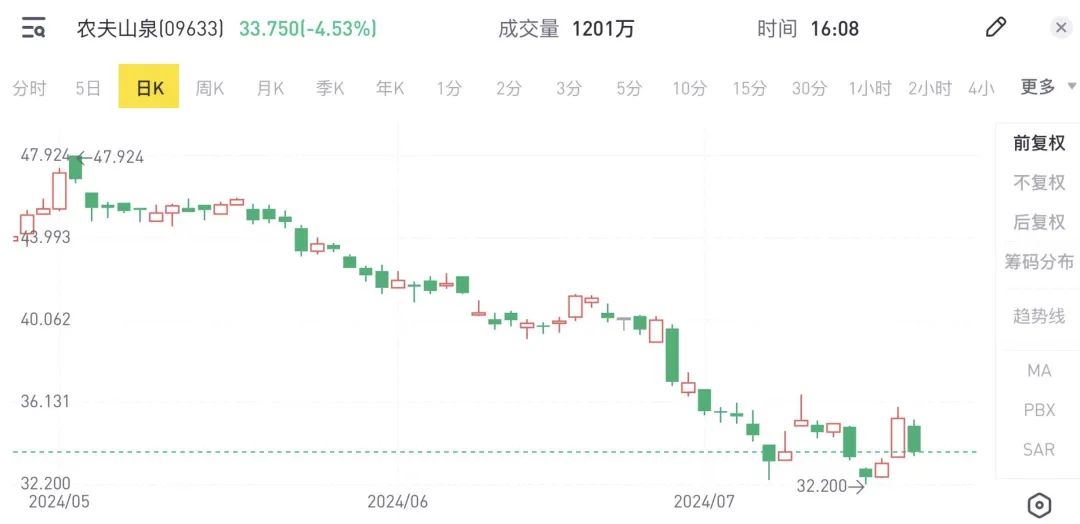Apply the MA indicator
This screenshot has width=1080, height=524.
pyautogui.click(x=1039, y=370)
